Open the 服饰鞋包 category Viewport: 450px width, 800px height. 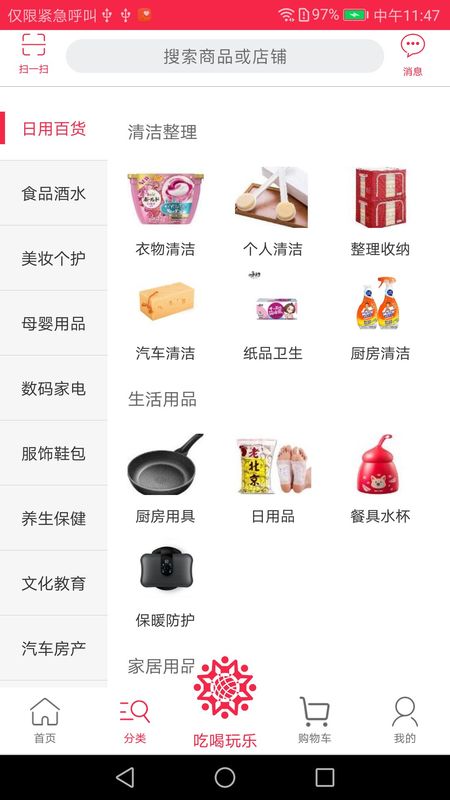pyautogui.click(x=54, y=453)
